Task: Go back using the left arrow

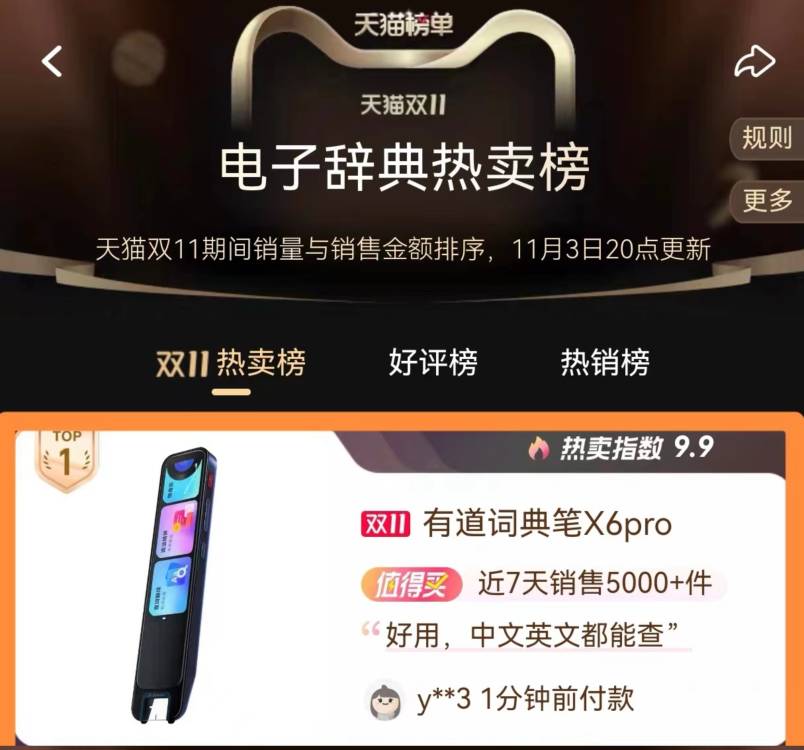Action: pos(52,62)
